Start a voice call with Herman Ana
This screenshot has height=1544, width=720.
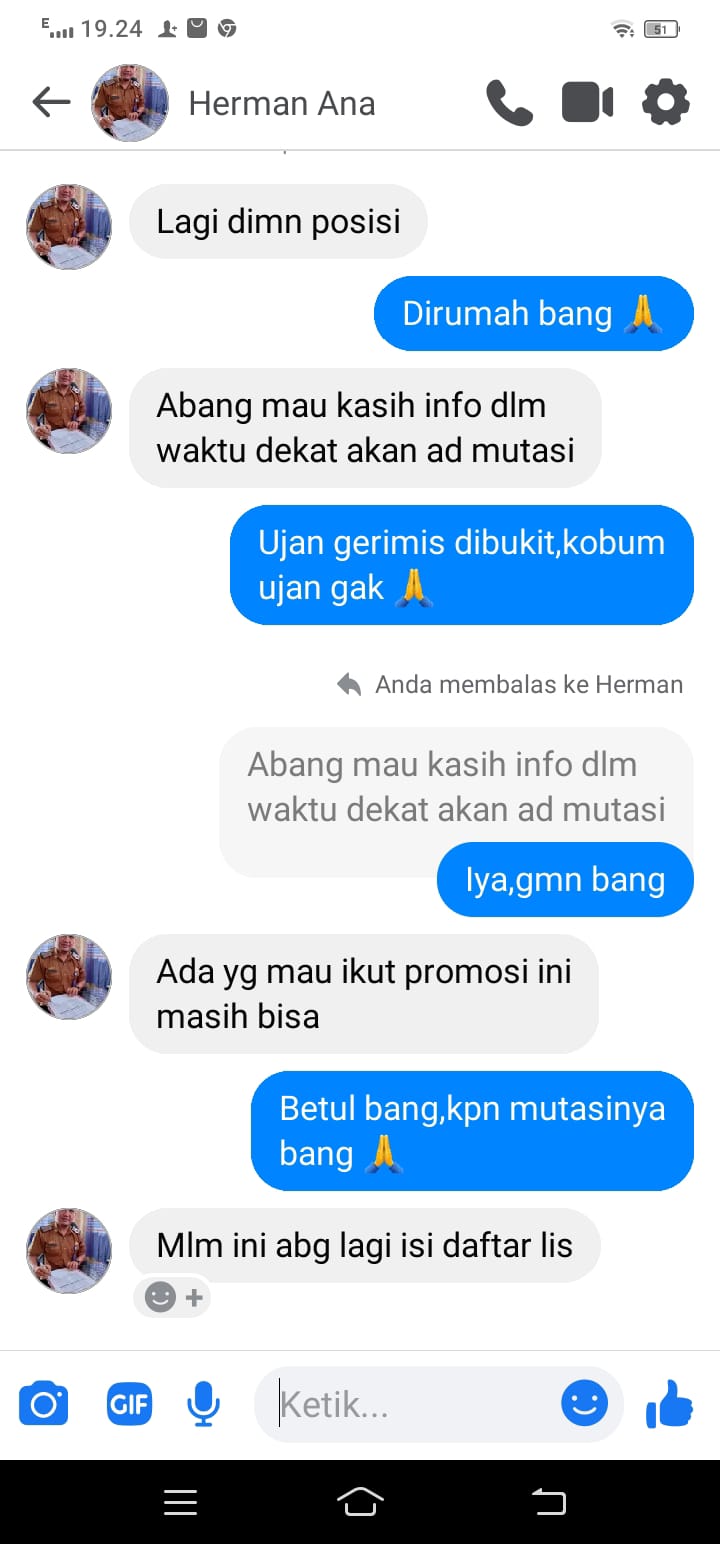point(509,103)
